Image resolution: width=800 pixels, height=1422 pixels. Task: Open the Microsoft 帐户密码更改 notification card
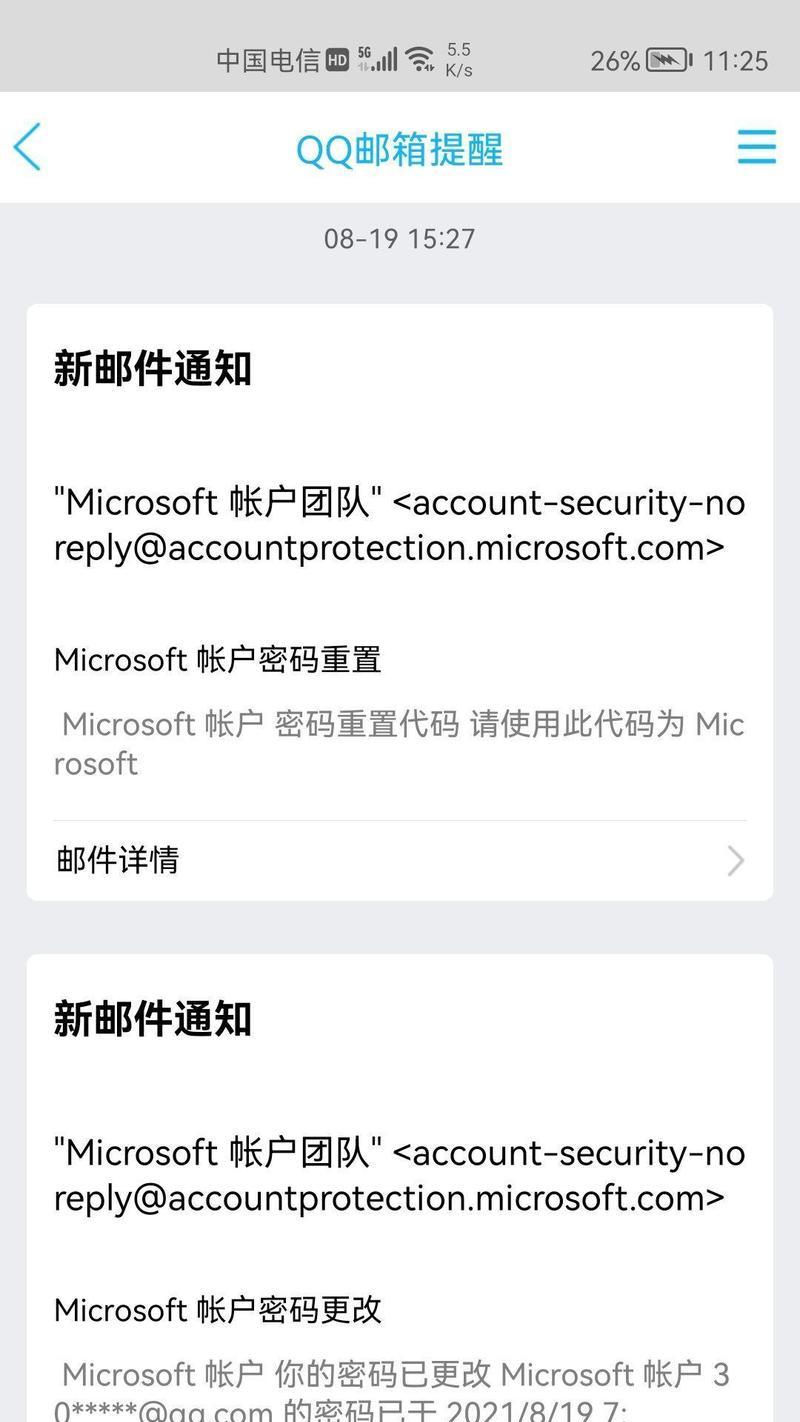pos(400,1188)
